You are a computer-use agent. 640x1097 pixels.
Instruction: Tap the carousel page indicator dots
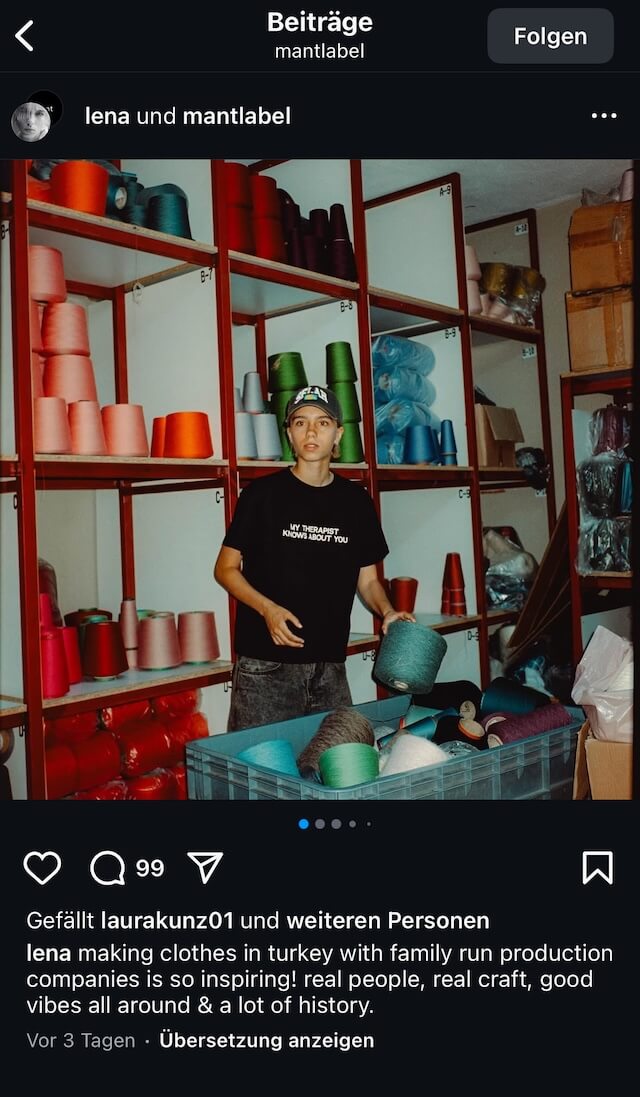(335, 824)
